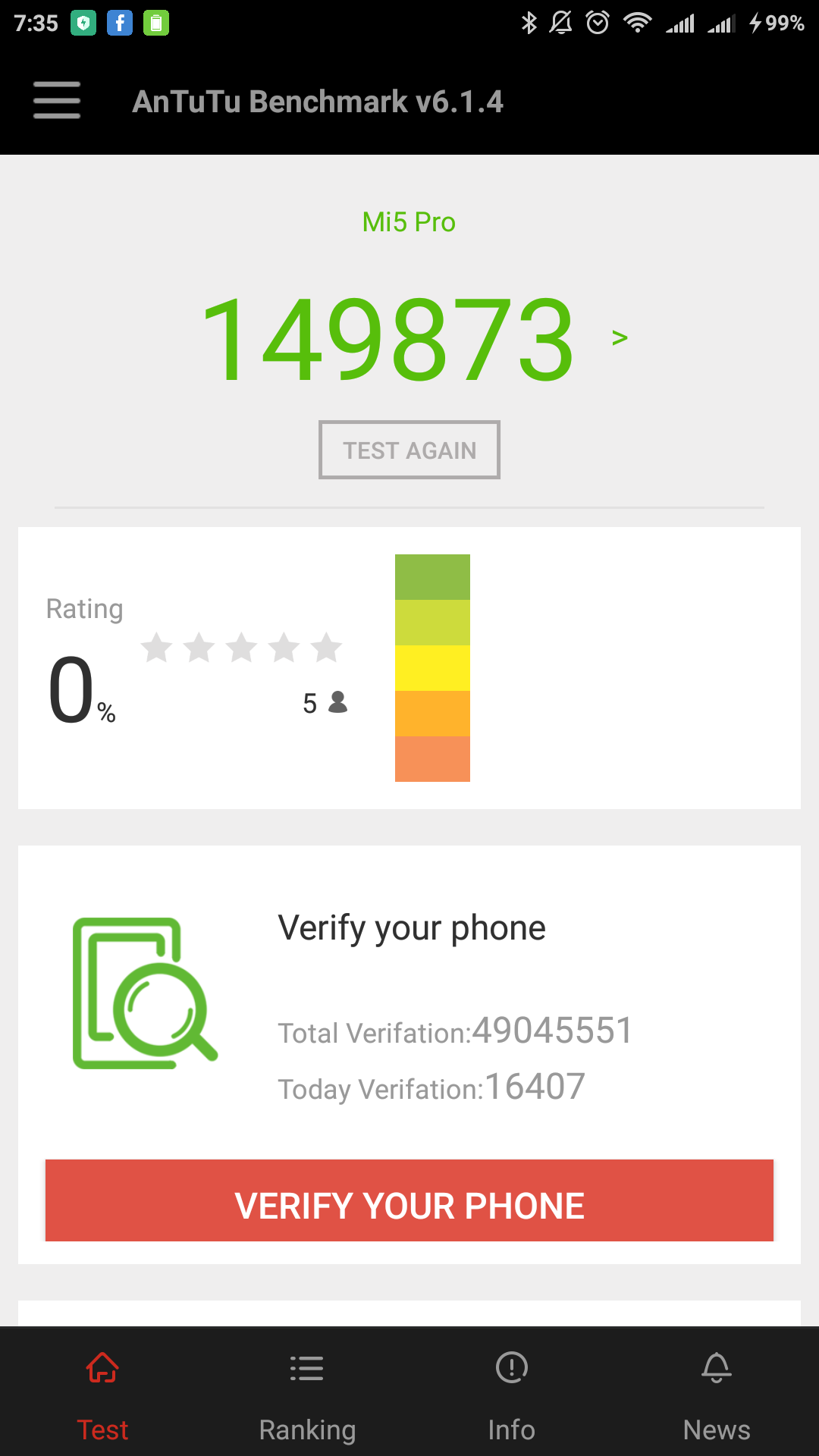Screen dimensions: 819x1456
Task: Open the Info tab
Action: pyautogui.click(x=512, y=1395)
